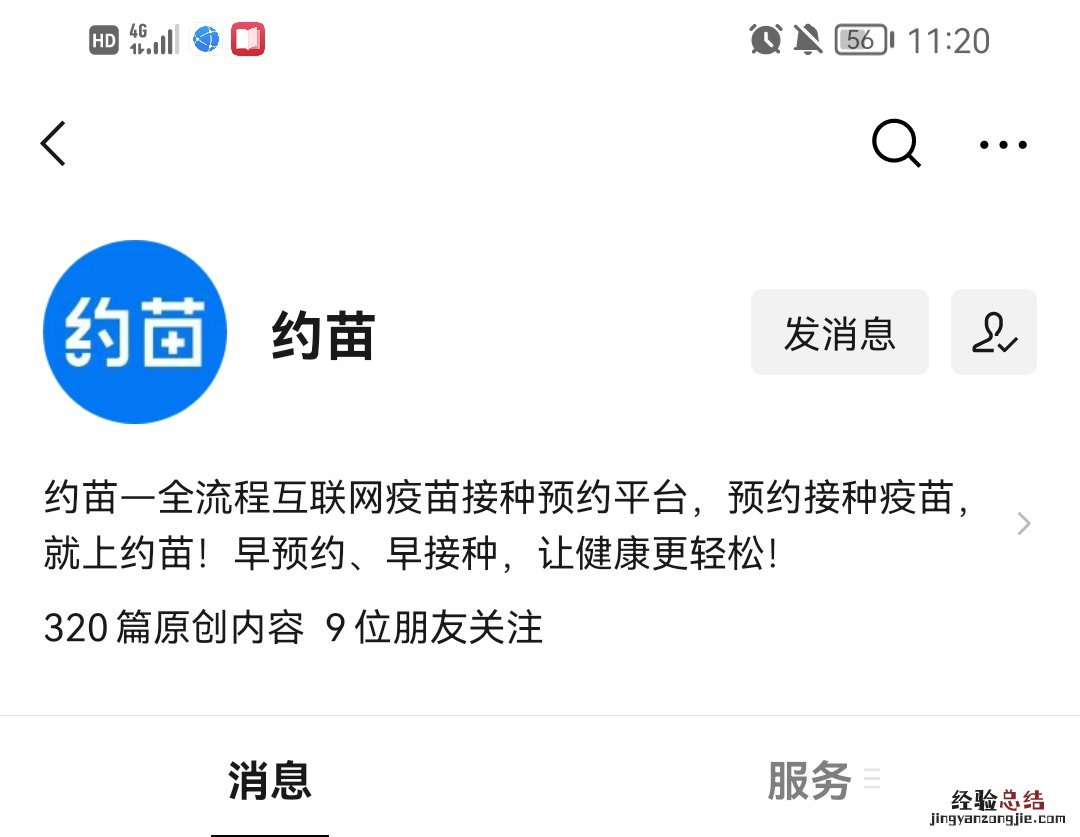
Task: Tap the followed-status person icon button
Action: (993, 333)
